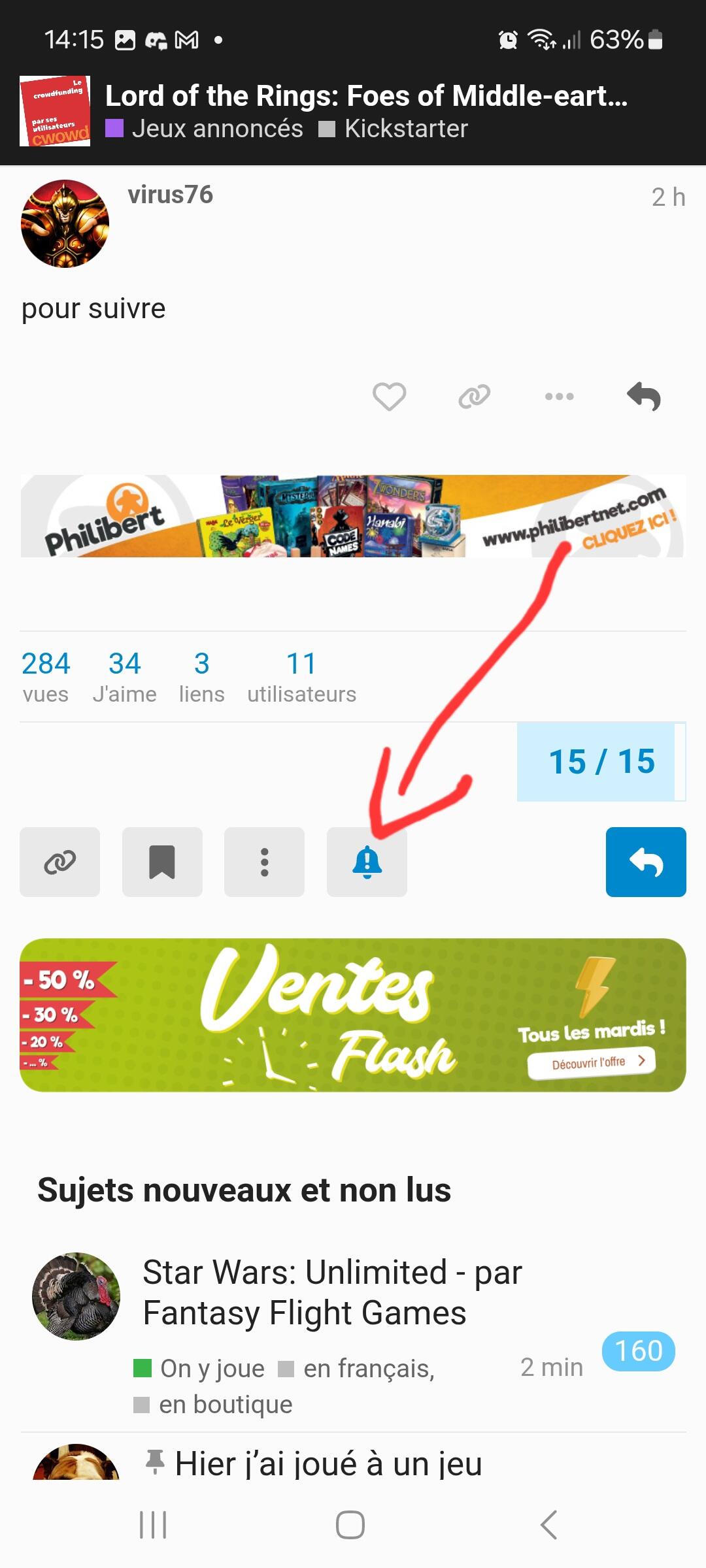Copy link to virus76's post
706x1568 pixels.
(474, 397)
